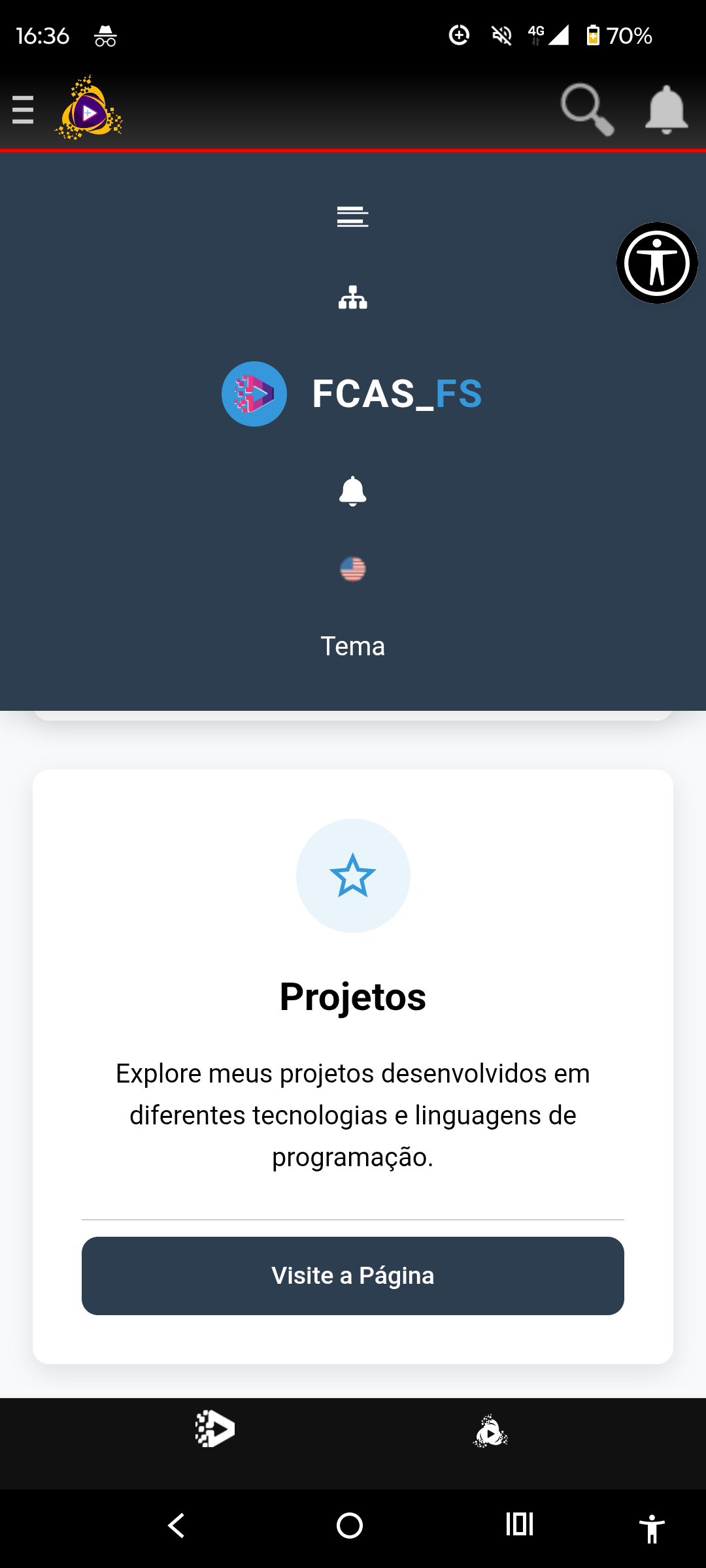Image resolution: width=706 pixels, height=1568 pixels.
Task: Tap Visite a Página button for Projetos
Action: [x=352, y=1275]
